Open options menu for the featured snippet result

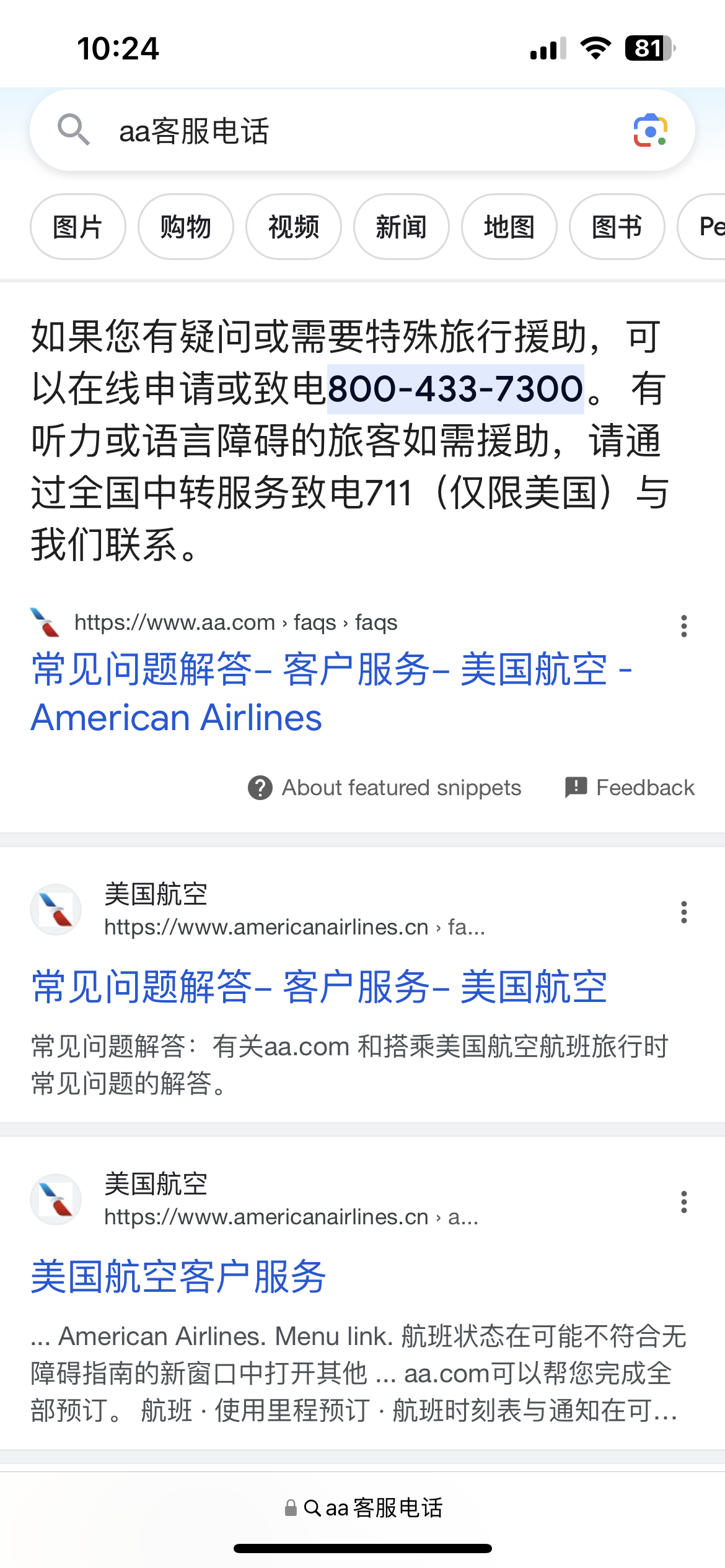682,627
